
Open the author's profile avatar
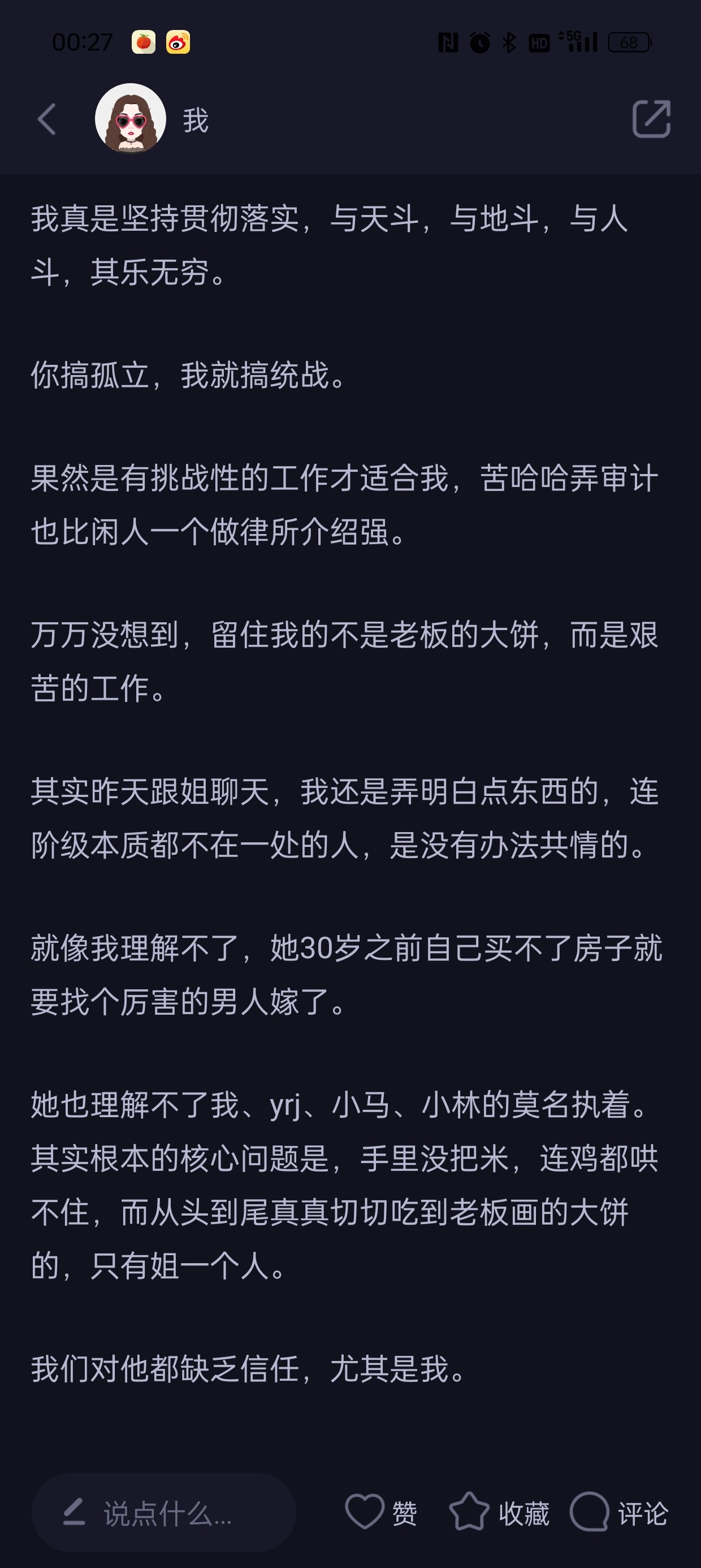(x=131, y=119)
